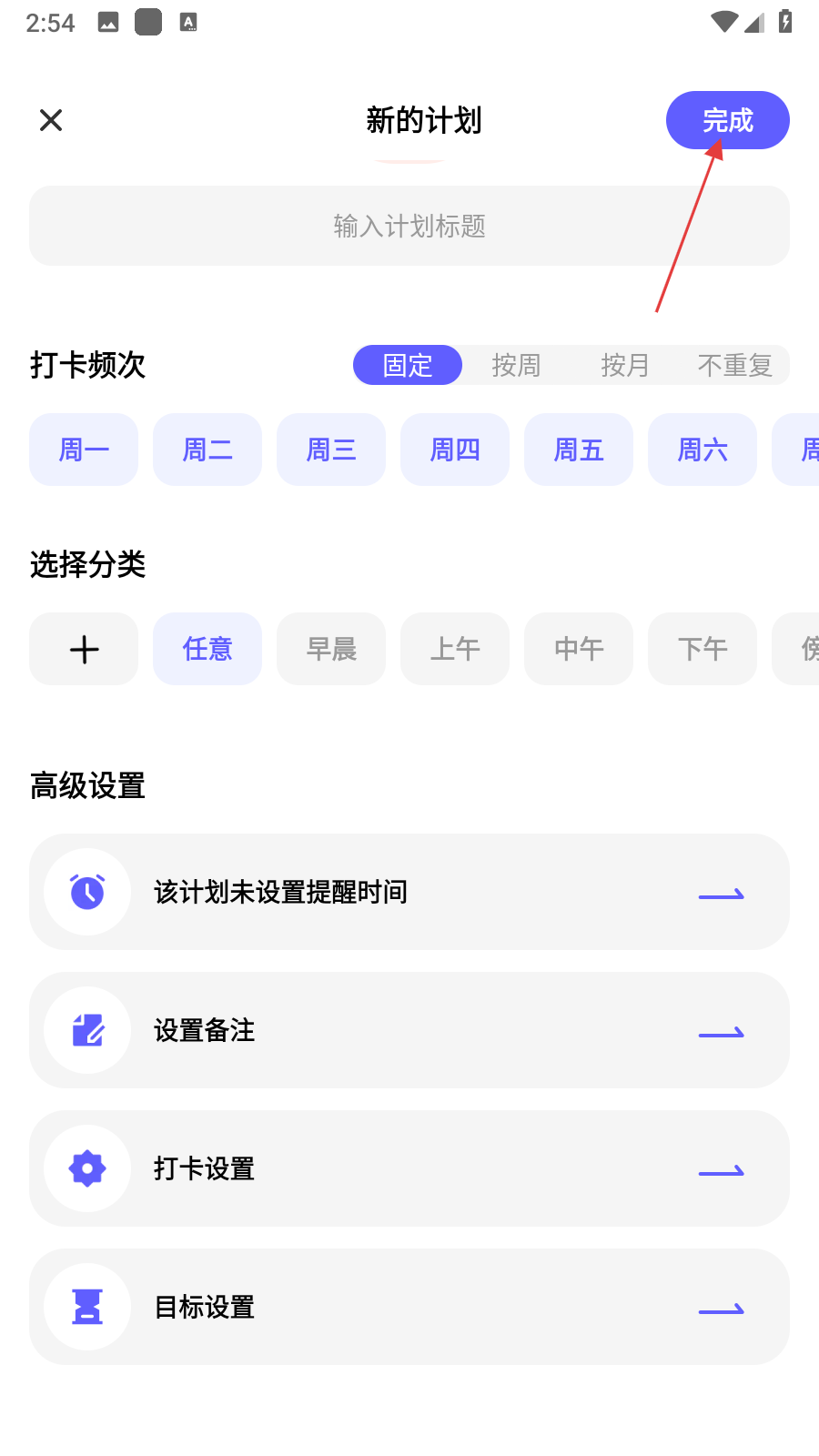Open 目标设置 goal settings
This screenshot has height=1456, width=819.
(409, 1307)
